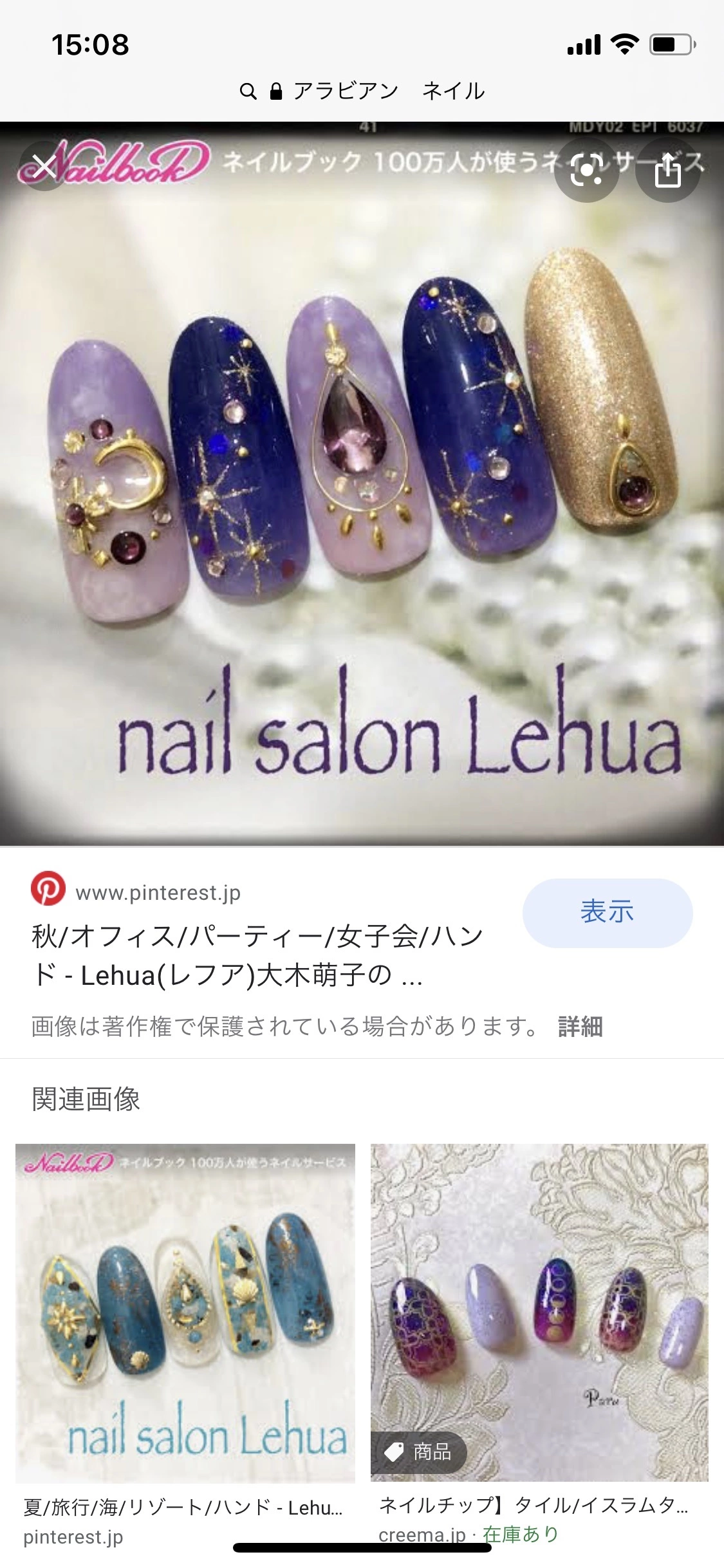Open the Pinterest result title for Lehua
724x1568 pixels.
tap(257, 955)
